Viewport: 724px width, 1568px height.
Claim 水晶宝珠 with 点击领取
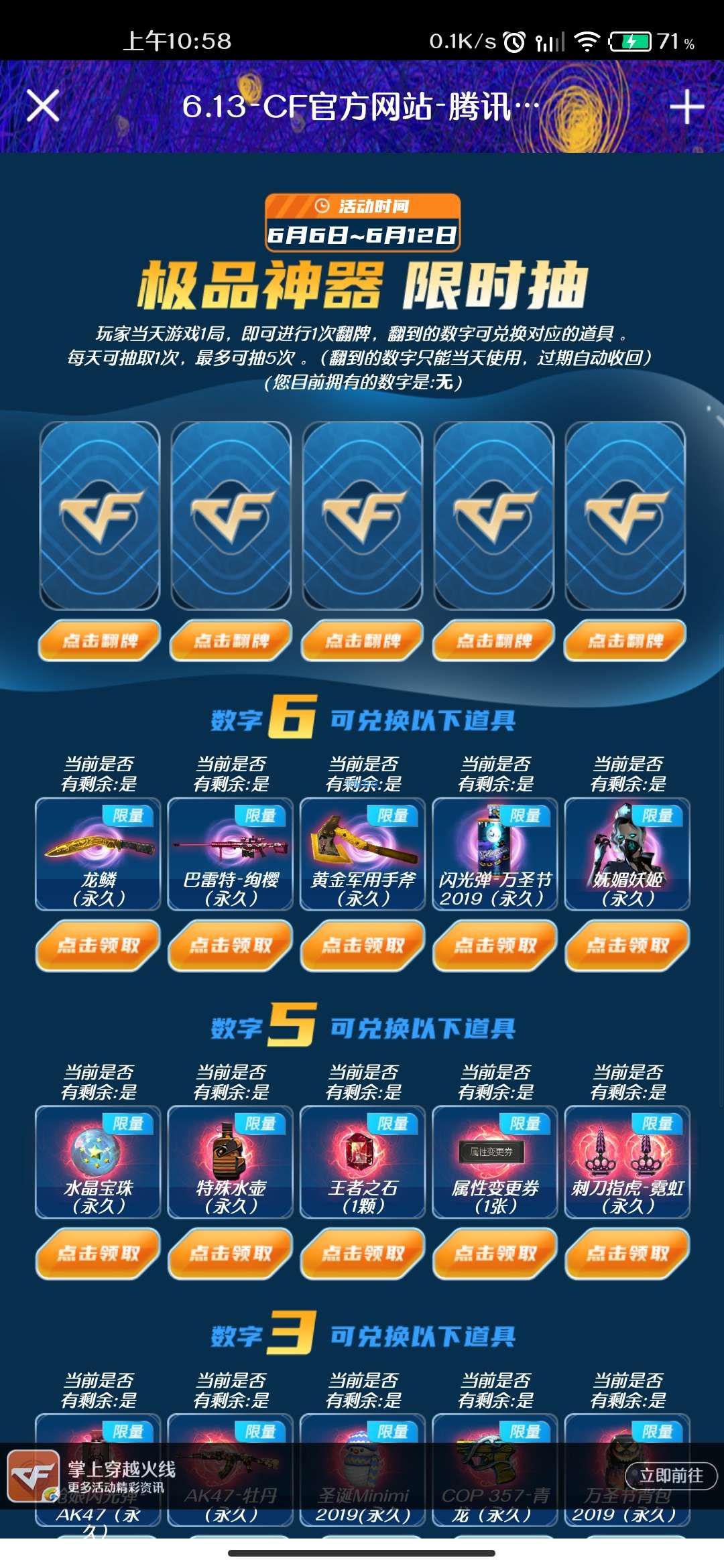click(99, 1253)
